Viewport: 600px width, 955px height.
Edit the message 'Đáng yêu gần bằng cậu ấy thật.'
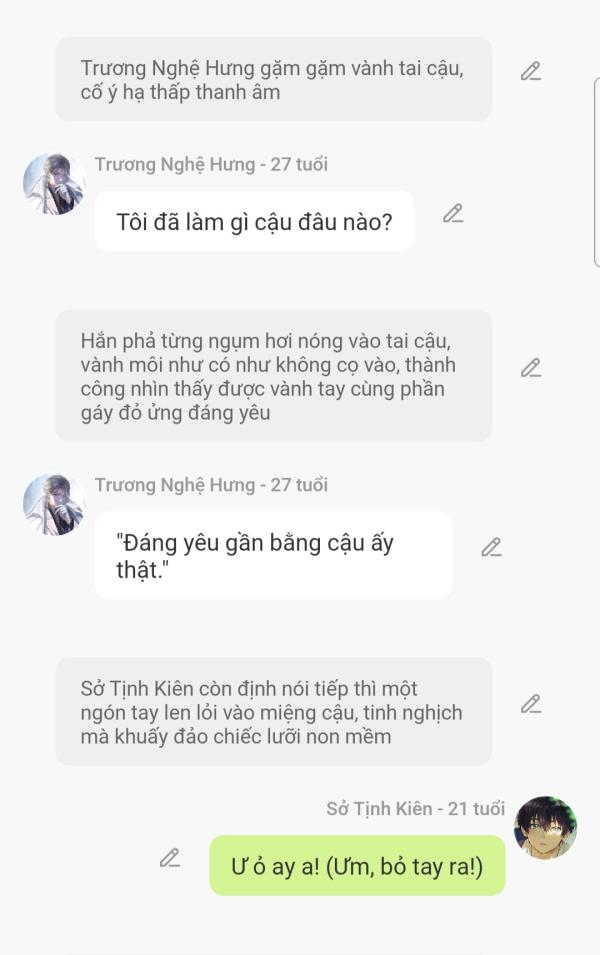(491, 547)
